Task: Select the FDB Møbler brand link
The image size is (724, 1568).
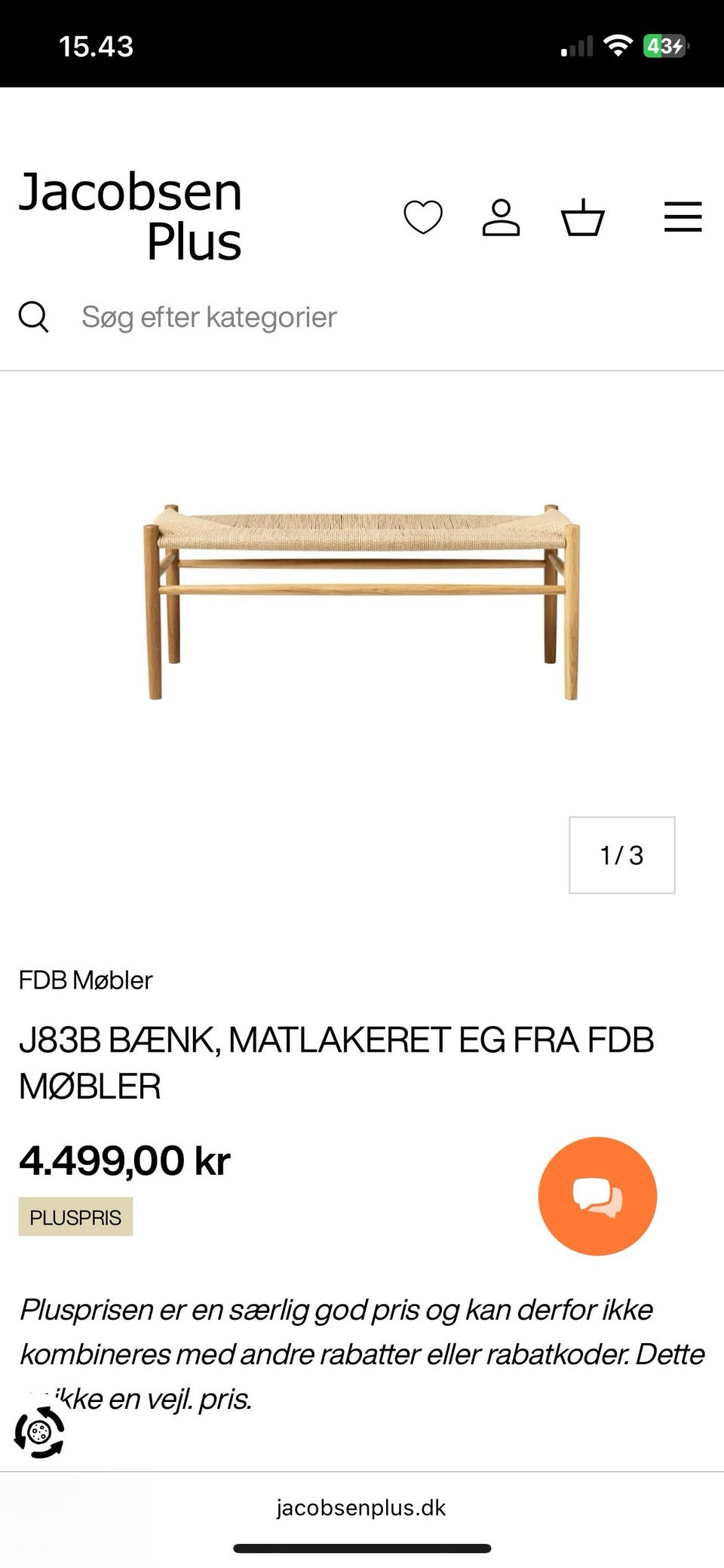Action: click(84, 980)
